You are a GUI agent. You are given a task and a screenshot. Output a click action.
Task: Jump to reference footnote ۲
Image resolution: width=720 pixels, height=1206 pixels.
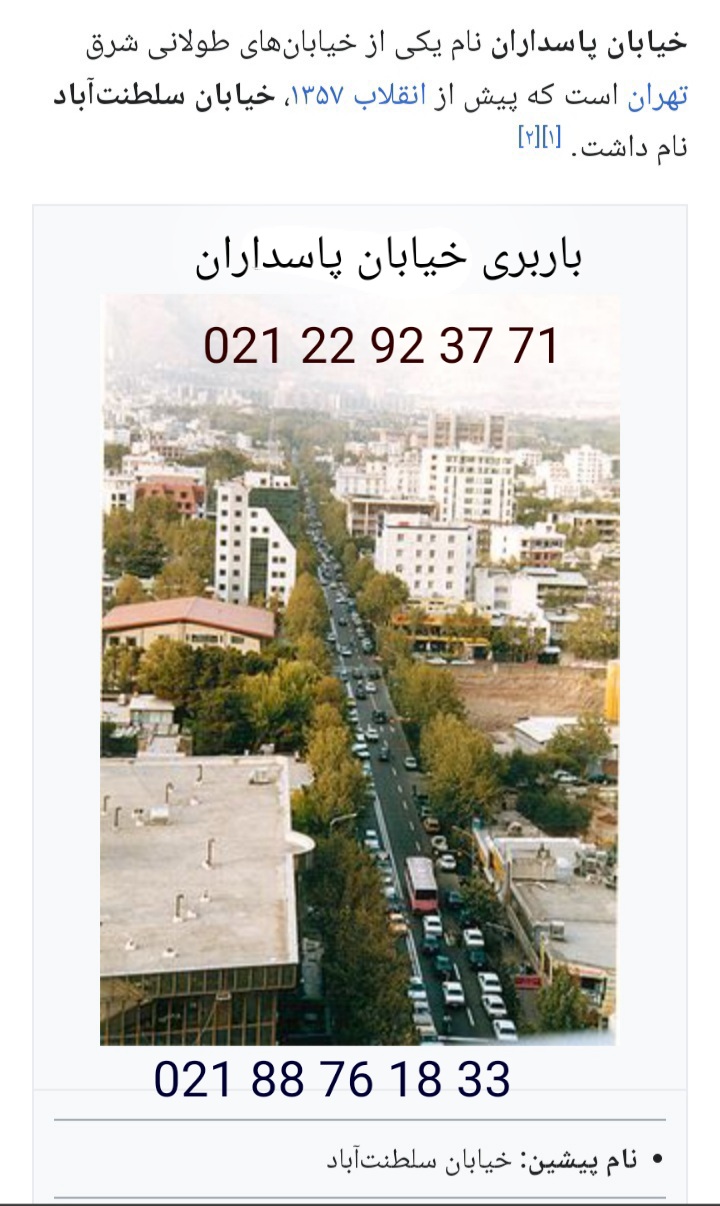click(x=529, y=136)
